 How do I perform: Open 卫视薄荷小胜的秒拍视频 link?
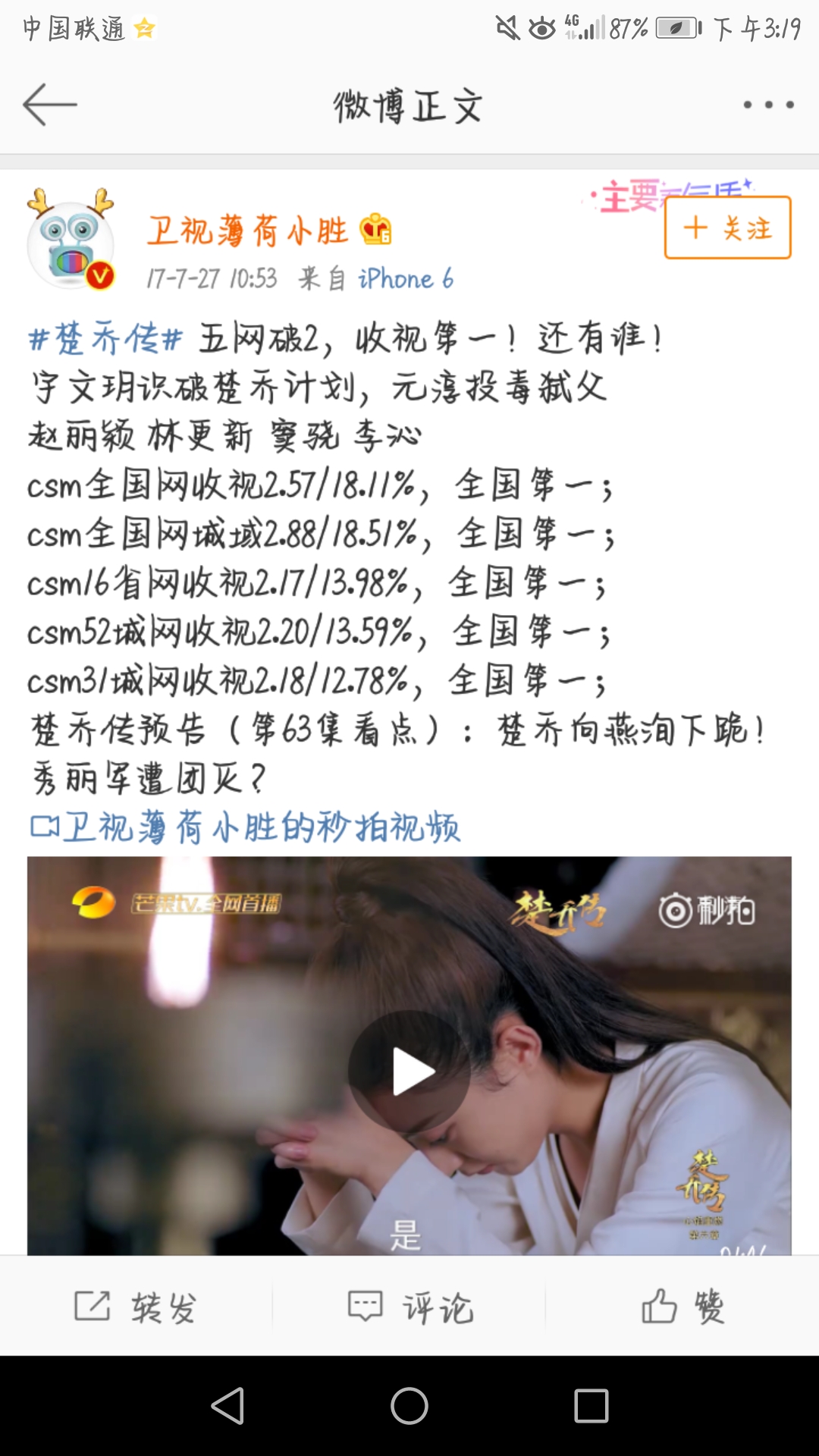pyautogui.click(x=245, y=827)
